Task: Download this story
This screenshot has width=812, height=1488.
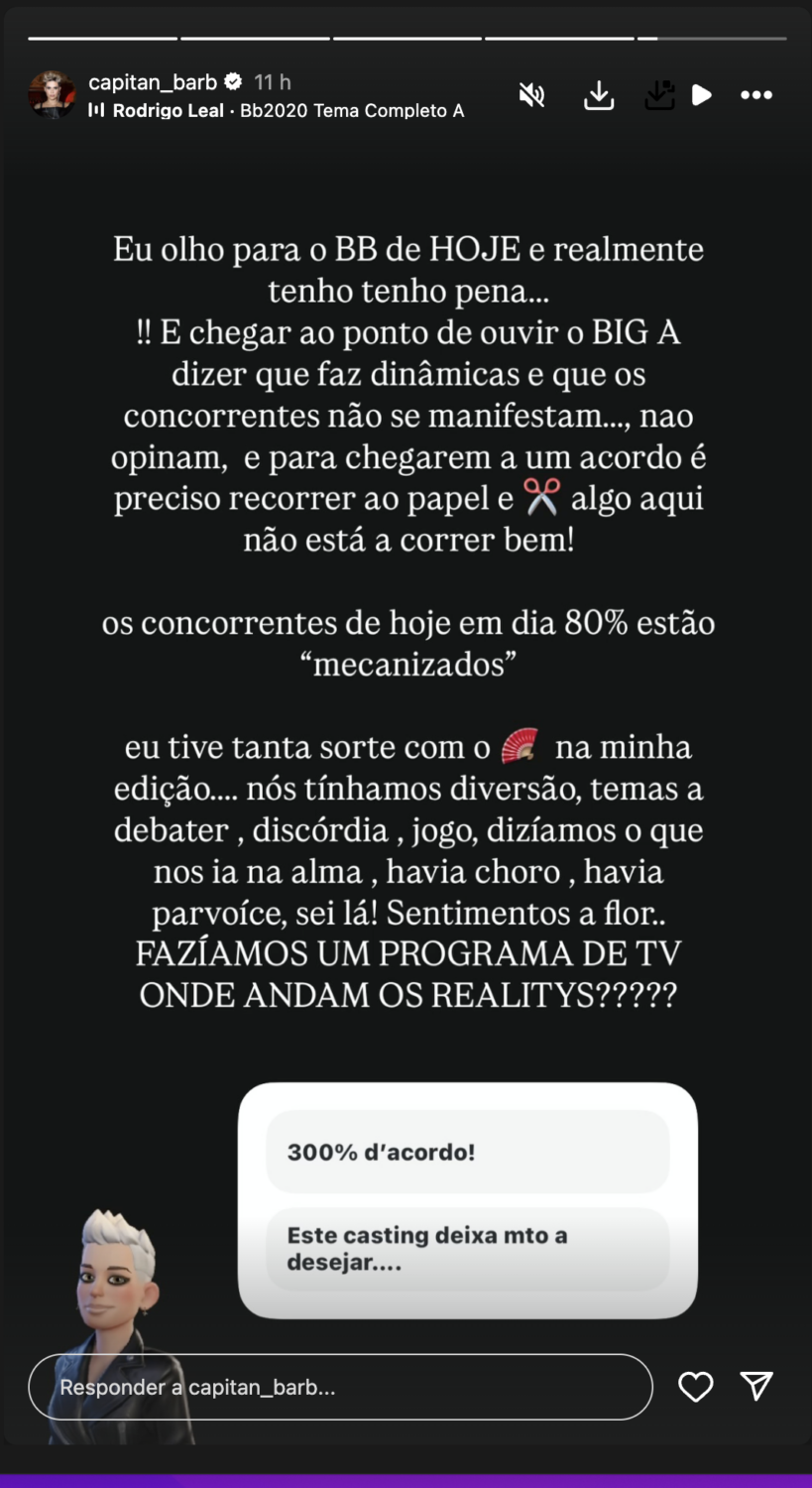Action: 599,95
